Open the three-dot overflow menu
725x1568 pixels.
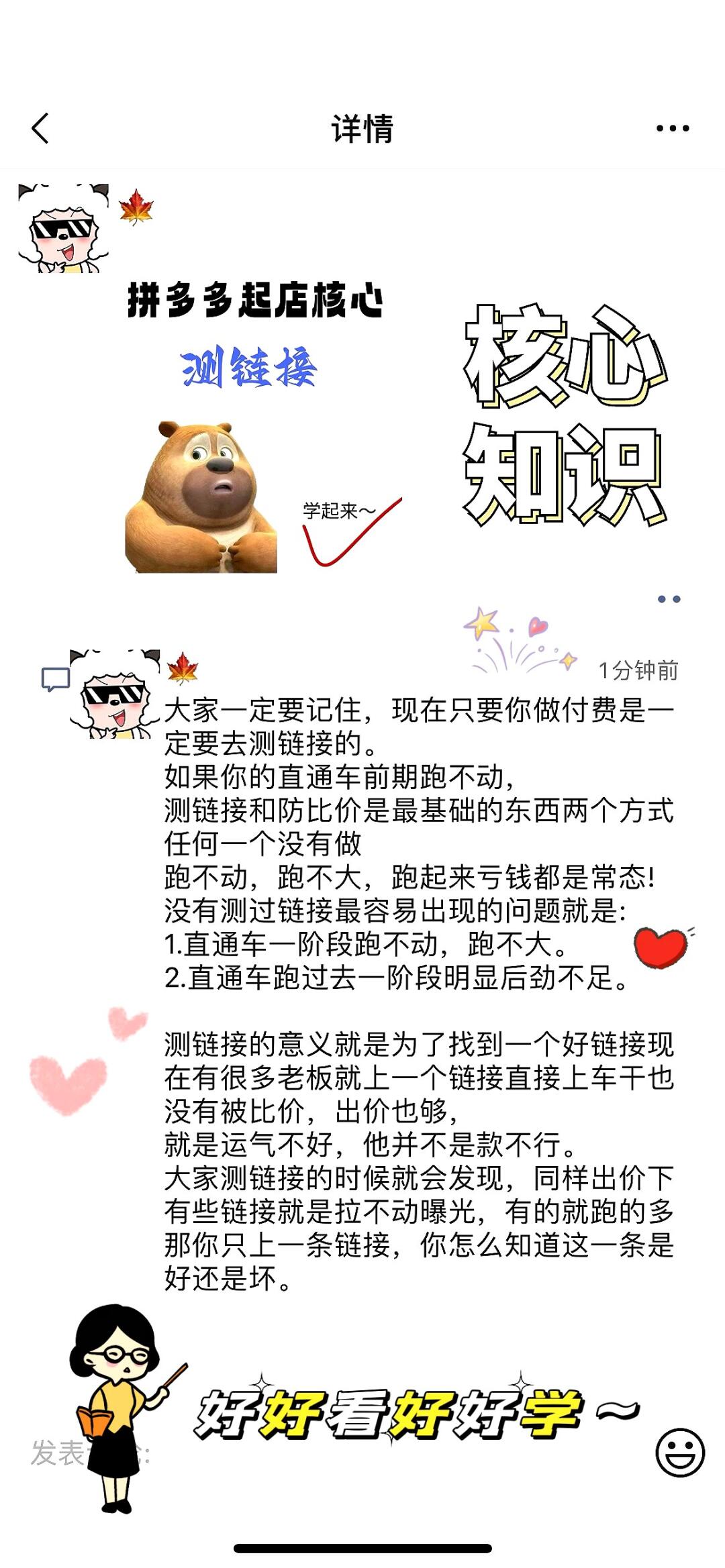click(x=672, y=128)
